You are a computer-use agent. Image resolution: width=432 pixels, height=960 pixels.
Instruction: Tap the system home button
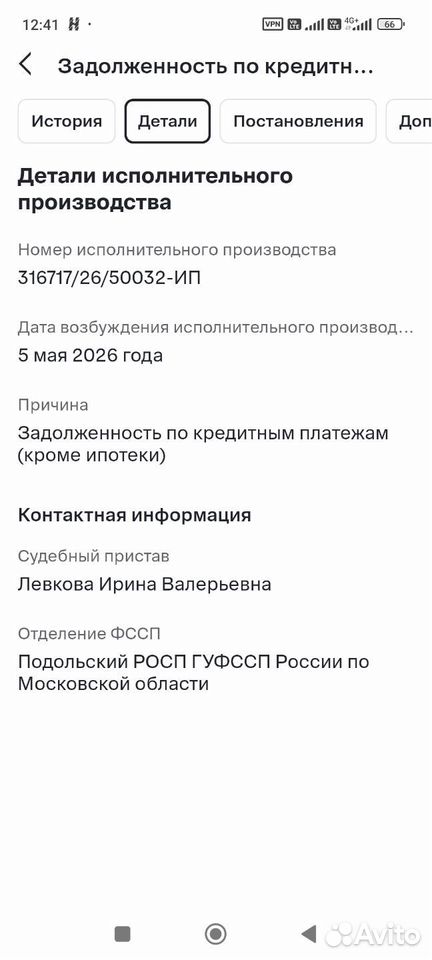tap(215, 934)
